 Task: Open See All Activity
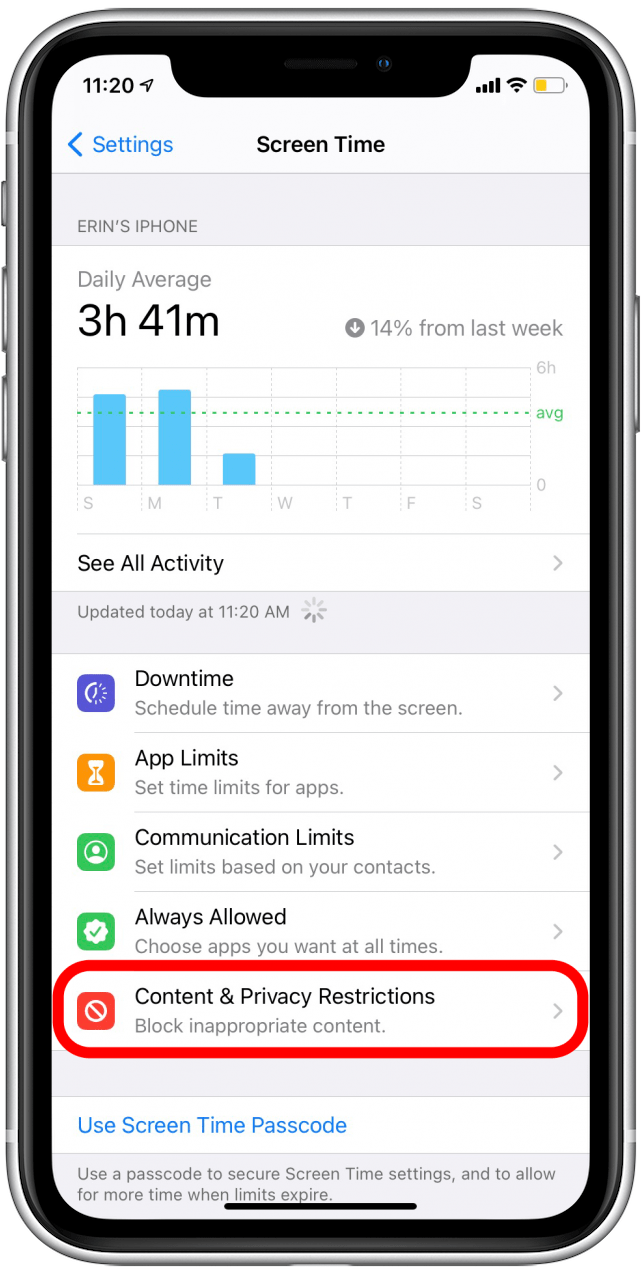[x=320, y=563]
